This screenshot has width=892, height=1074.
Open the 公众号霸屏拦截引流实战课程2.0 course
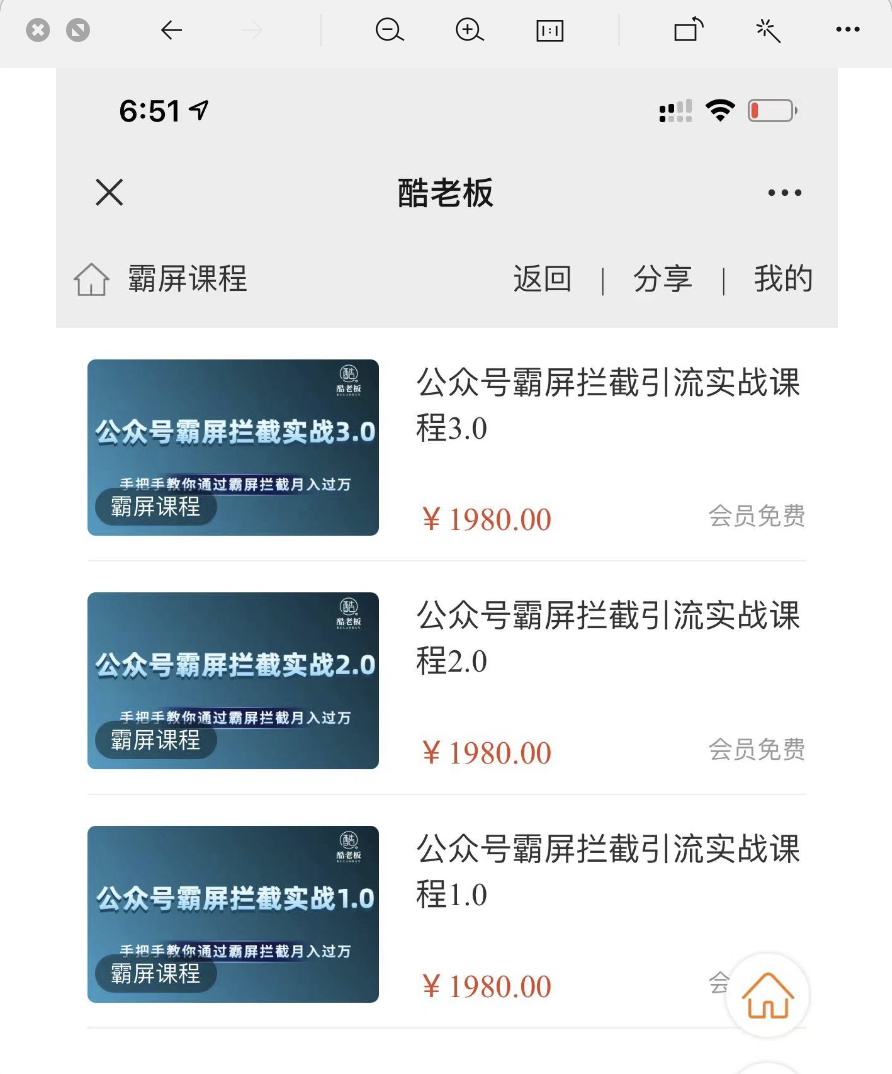click(608, 638)
